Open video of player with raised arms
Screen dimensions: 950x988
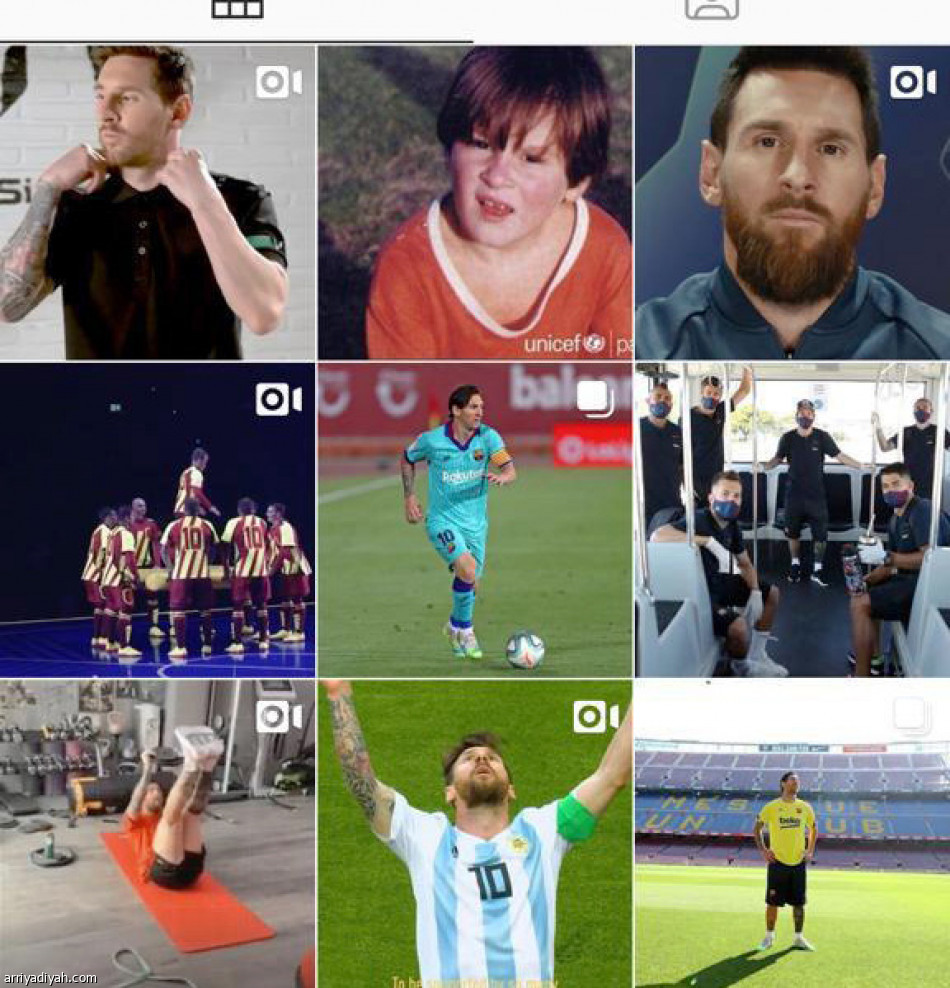tap(475, 834)
